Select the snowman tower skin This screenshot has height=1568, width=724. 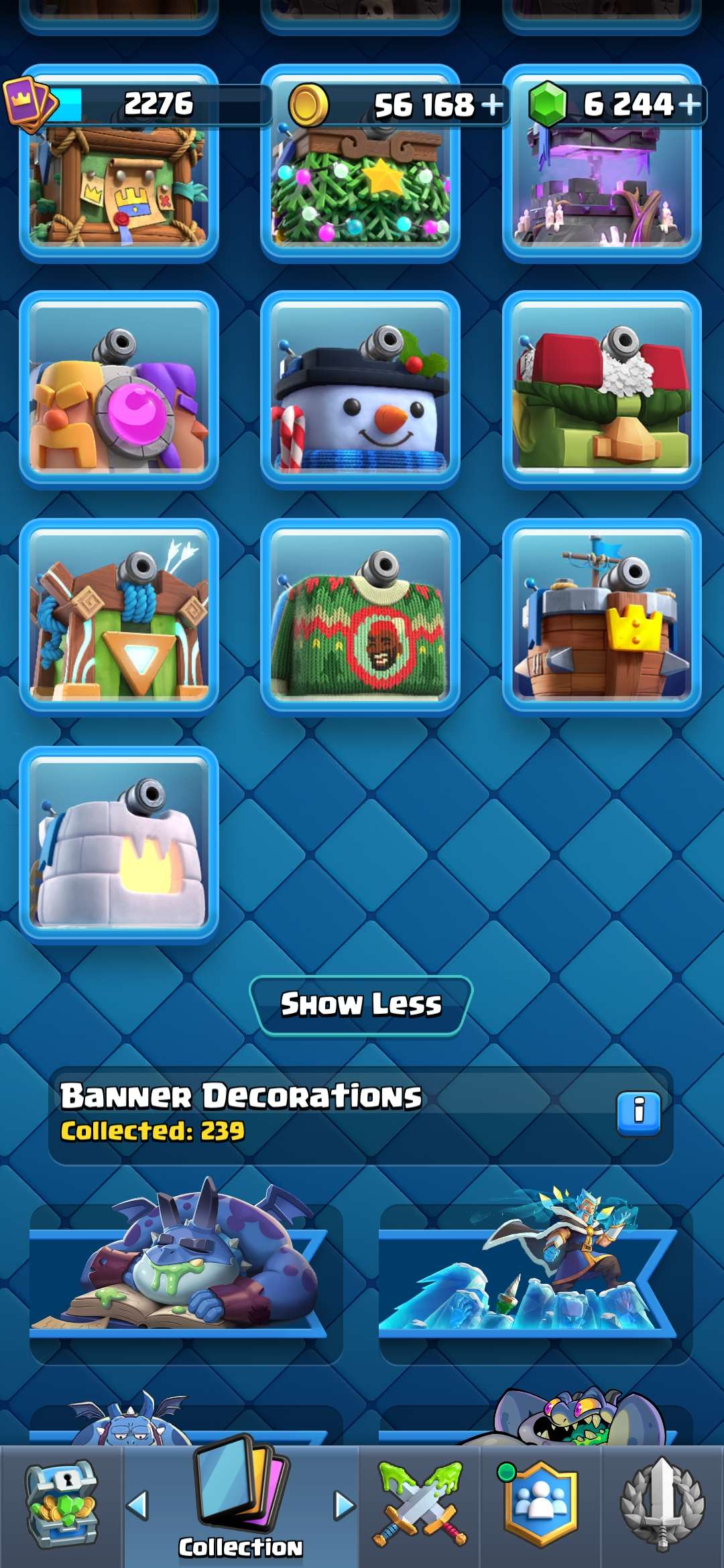pos(360,390)
